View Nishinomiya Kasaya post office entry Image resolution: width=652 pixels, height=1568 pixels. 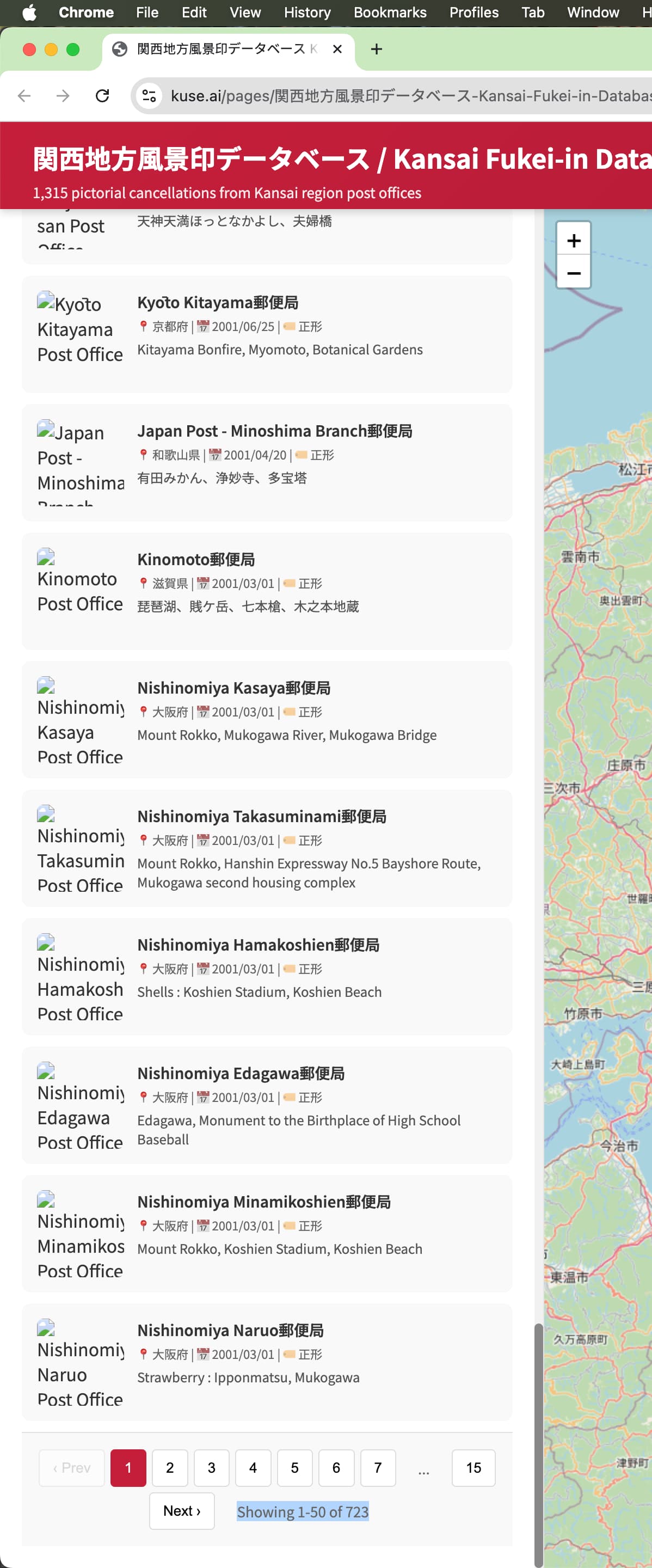click(x=233, y=688)
